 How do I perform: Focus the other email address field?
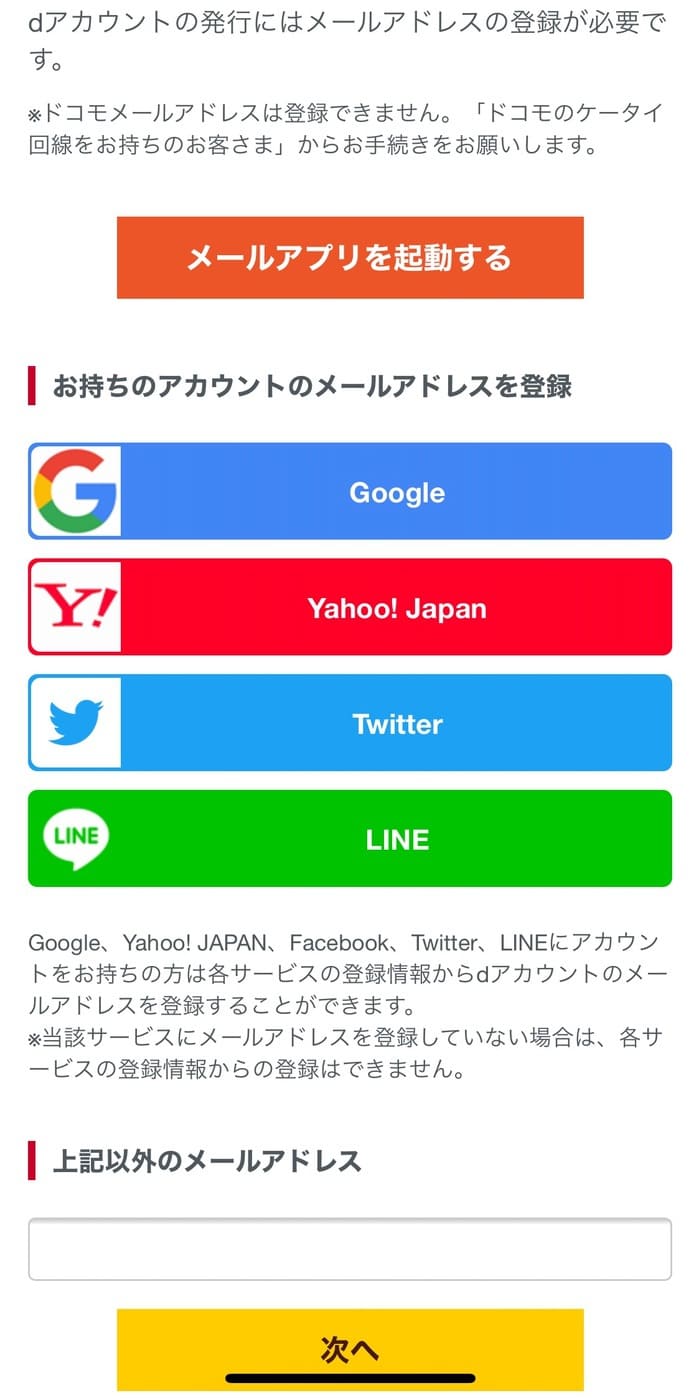point(349,1249)
